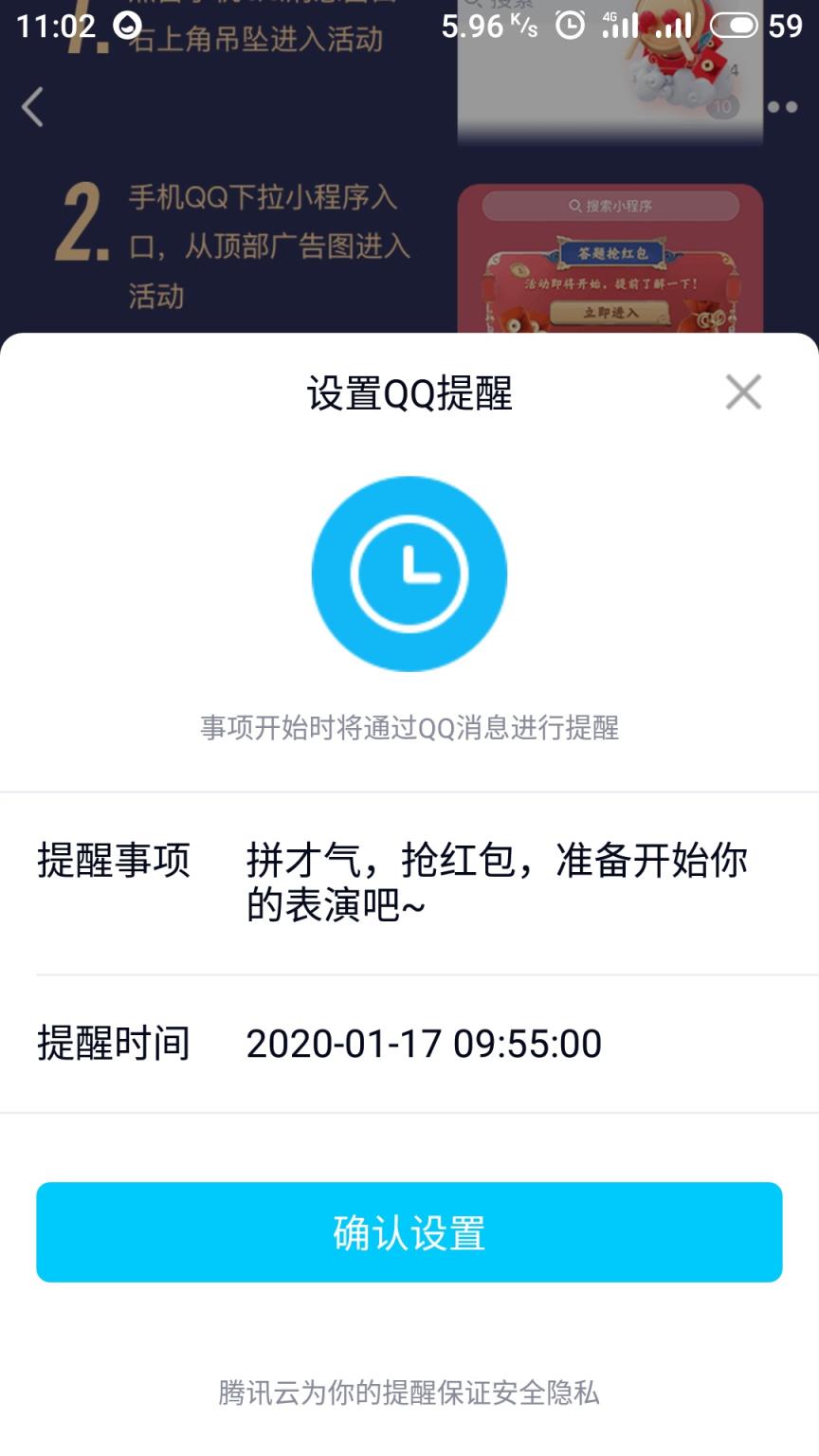Tap the alarm clock icon in status bar
This screenshot has height=1456, width=819.
point(571,26)
